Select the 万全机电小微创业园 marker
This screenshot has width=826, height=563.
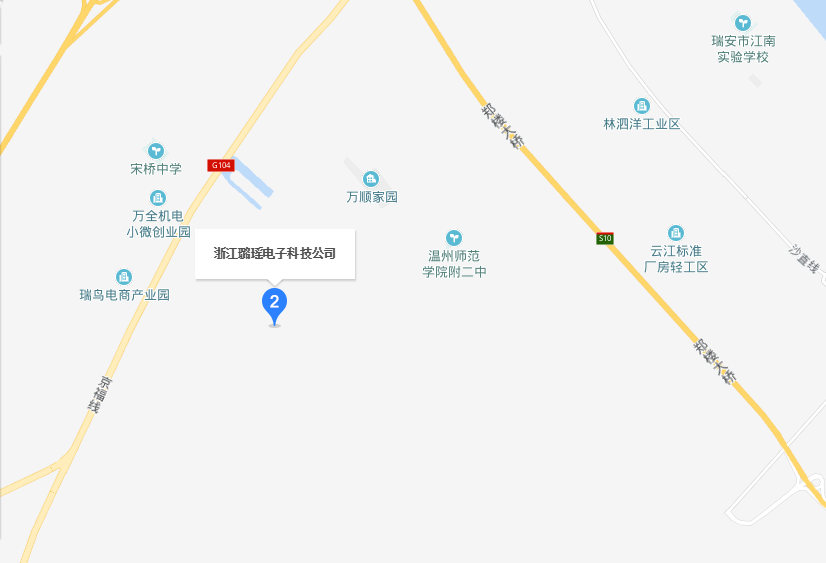click(157, 198)
